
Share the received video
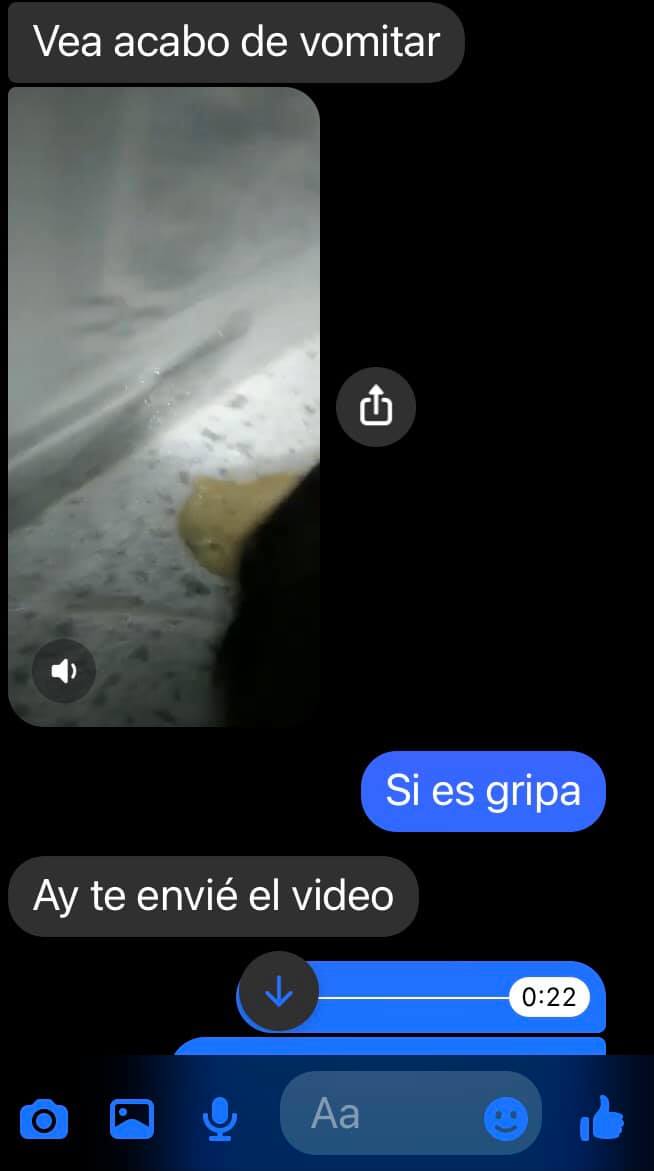point(375,407)
